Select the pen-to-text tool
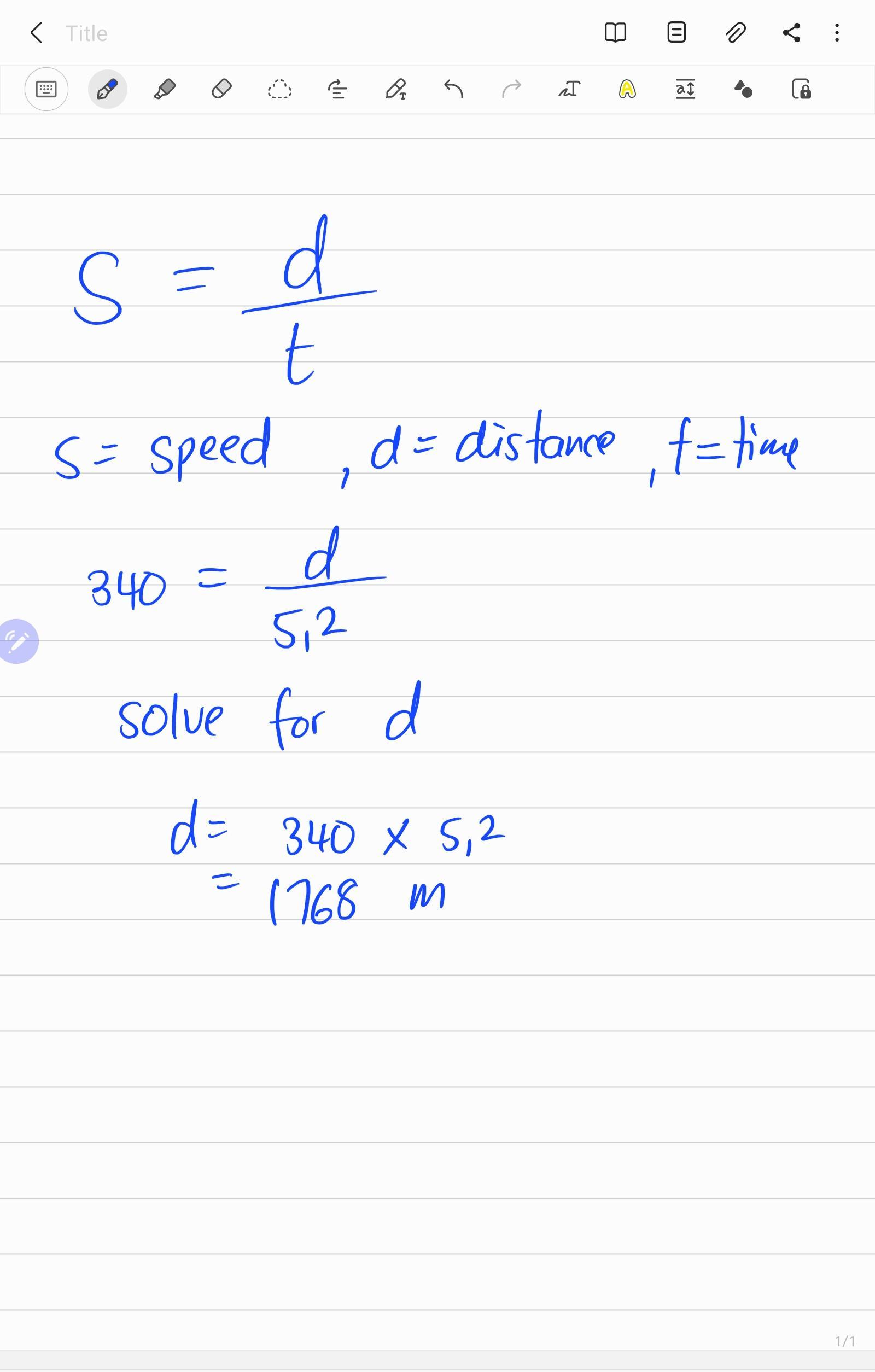Screen dimensions: 875x1372 (x=395, y=89)
